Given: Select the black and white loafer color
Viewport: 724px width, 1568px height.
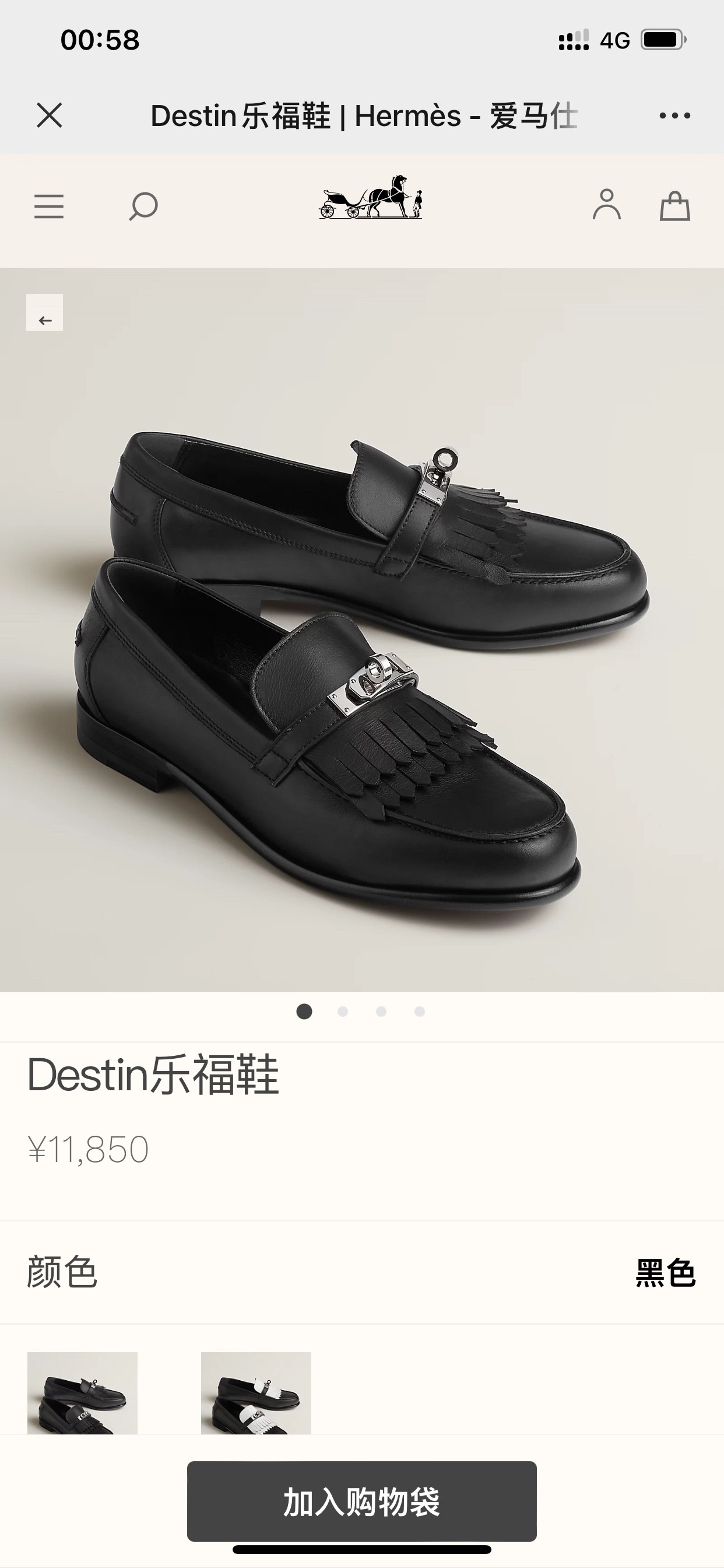Looking at the screenshot, I should click(256, 1394).
